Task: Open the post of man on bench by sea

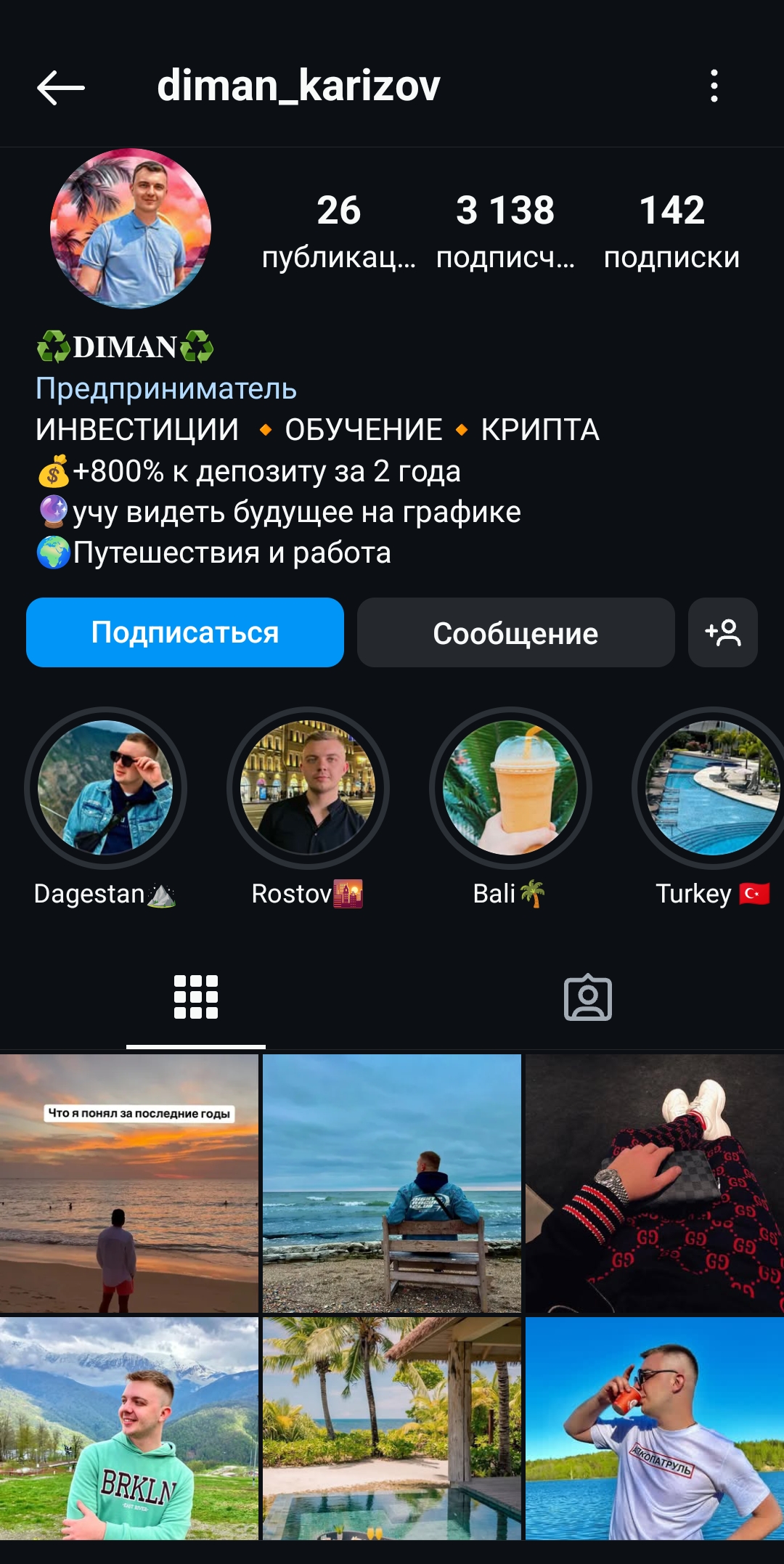Action: click(x=392, y=1184)
